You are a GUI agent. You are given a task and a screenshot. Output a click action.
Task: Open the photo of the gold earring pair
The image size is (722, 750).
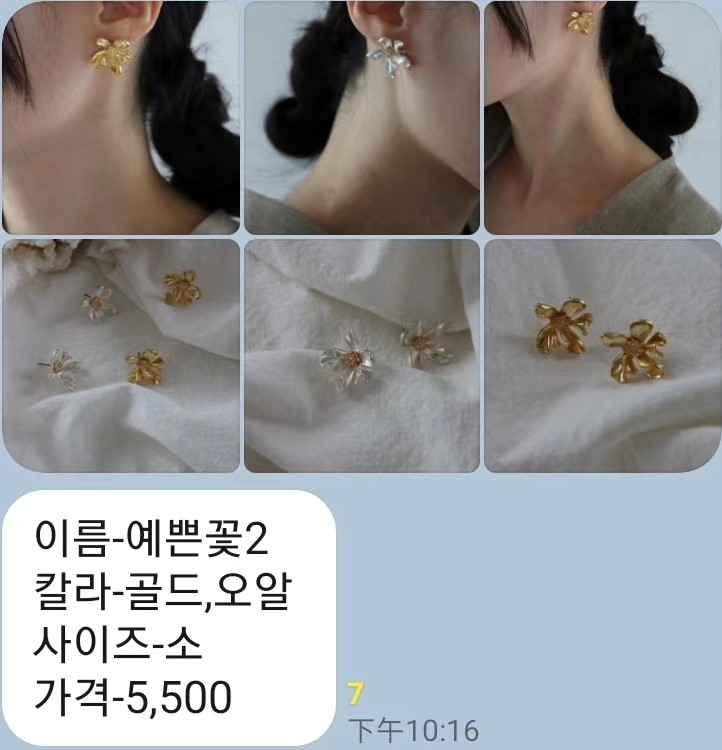click(602, 355)
